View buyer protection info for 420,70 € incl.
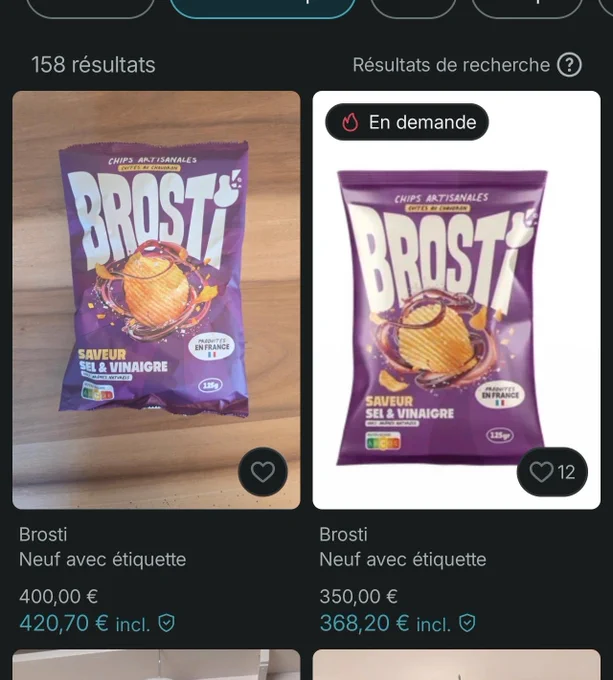613x680 pixels. point(166,623)
